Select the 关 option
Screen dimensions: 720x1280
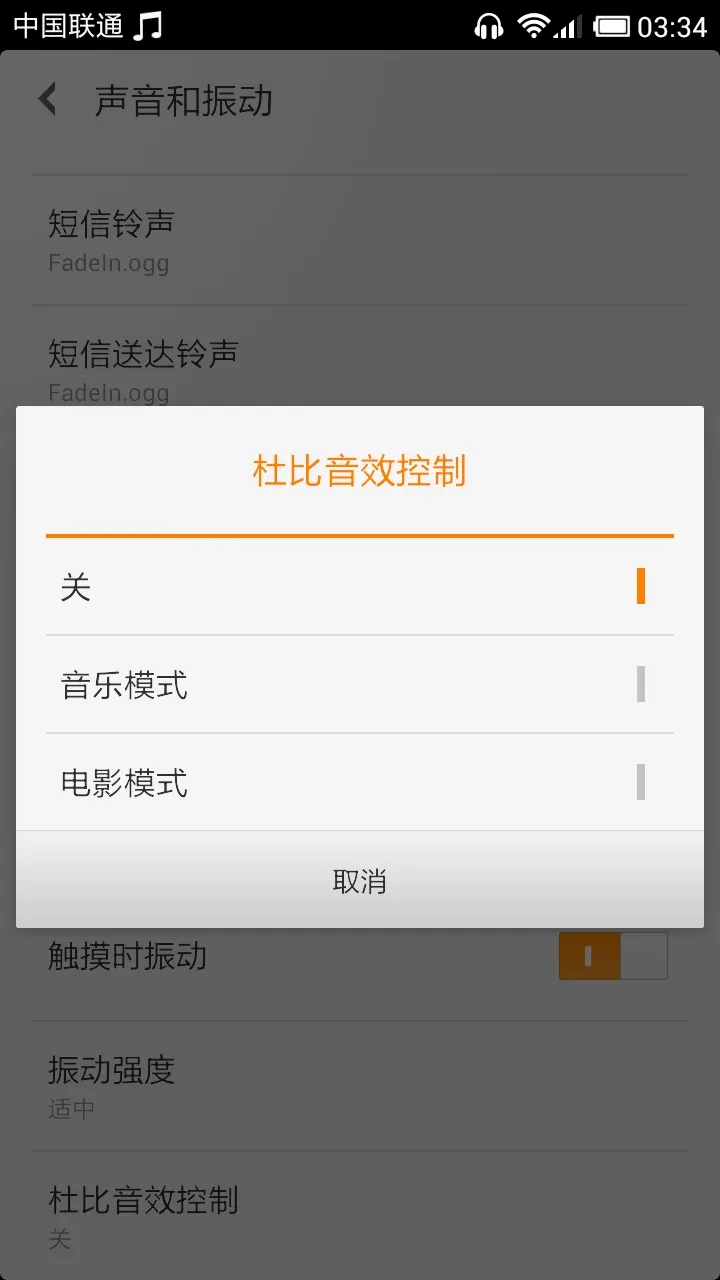pyautogui.click(x=358, y=586)
